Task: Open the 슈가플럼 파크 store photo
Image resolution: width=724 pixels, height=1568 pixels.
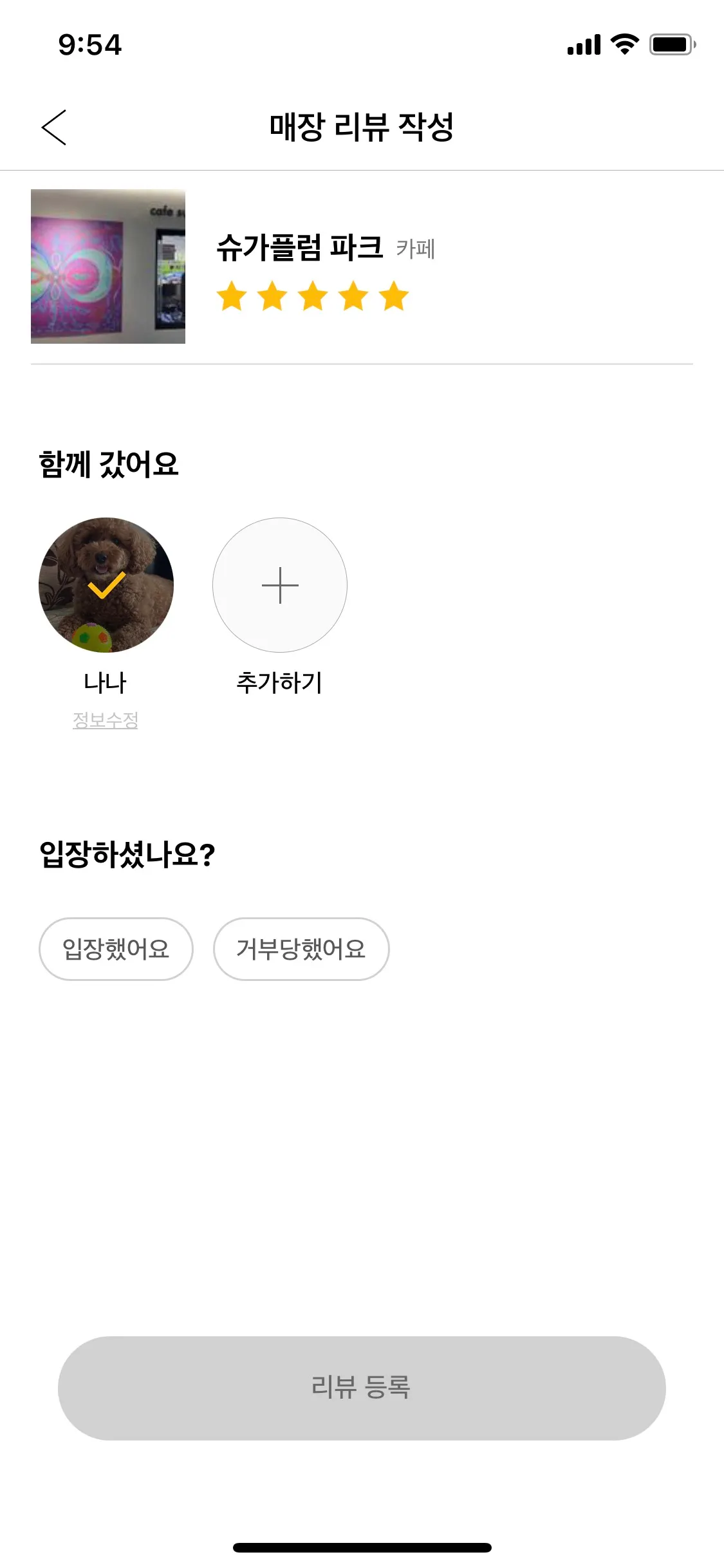Action: [108, 266]
